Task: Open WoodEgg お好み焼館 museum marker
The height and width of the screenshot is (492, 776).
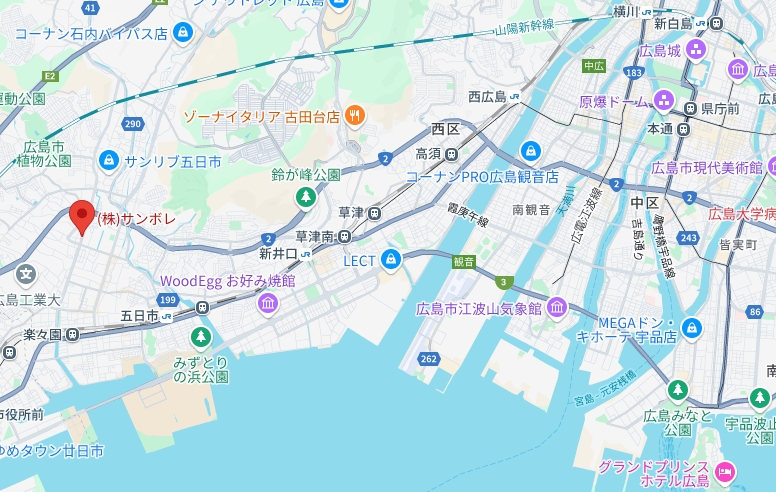Action: click(x=268, y=302)
